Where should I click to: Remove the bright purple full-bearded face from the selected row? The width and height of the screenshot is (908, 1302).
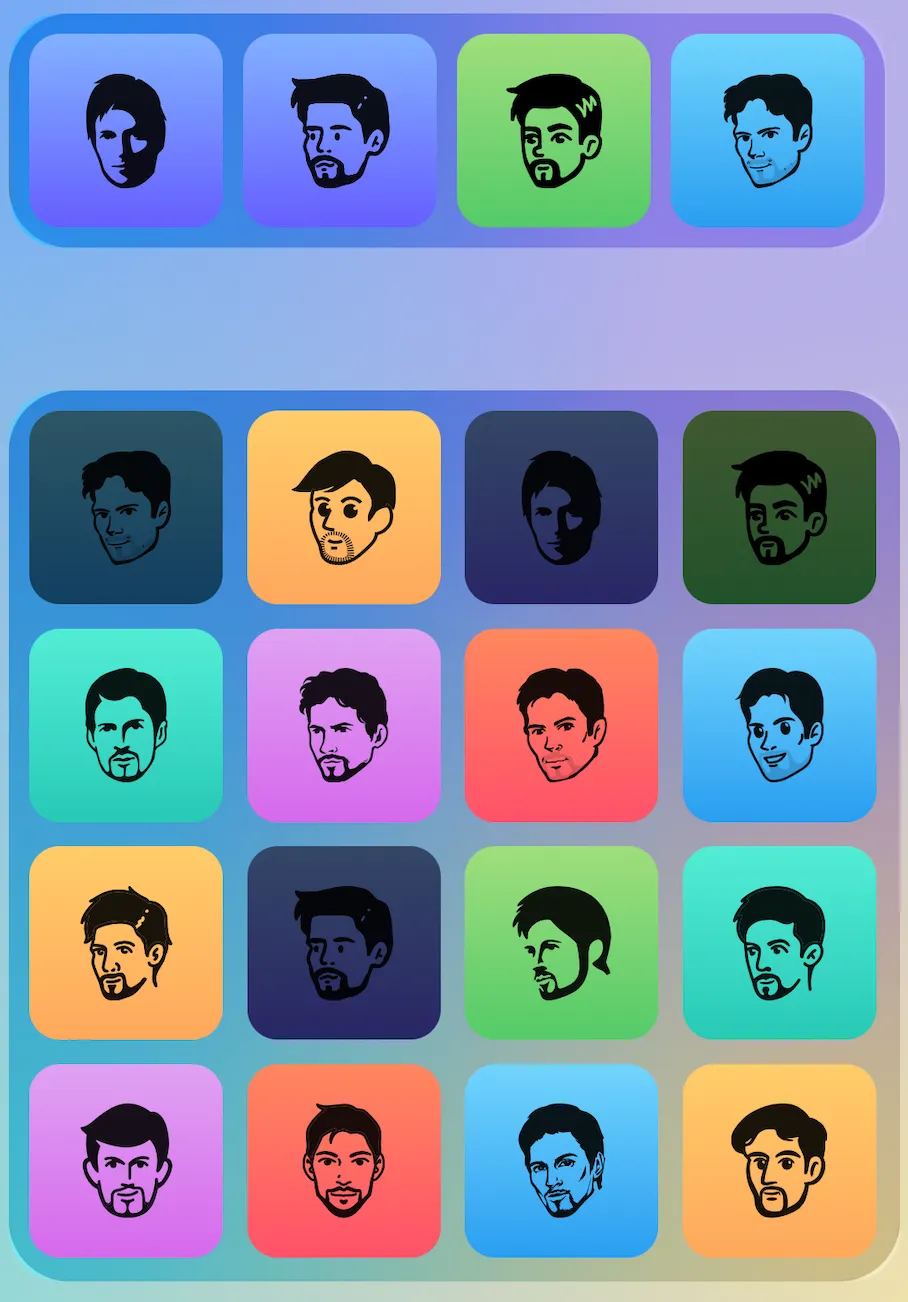pyautogui.click(x=339, y=130)
